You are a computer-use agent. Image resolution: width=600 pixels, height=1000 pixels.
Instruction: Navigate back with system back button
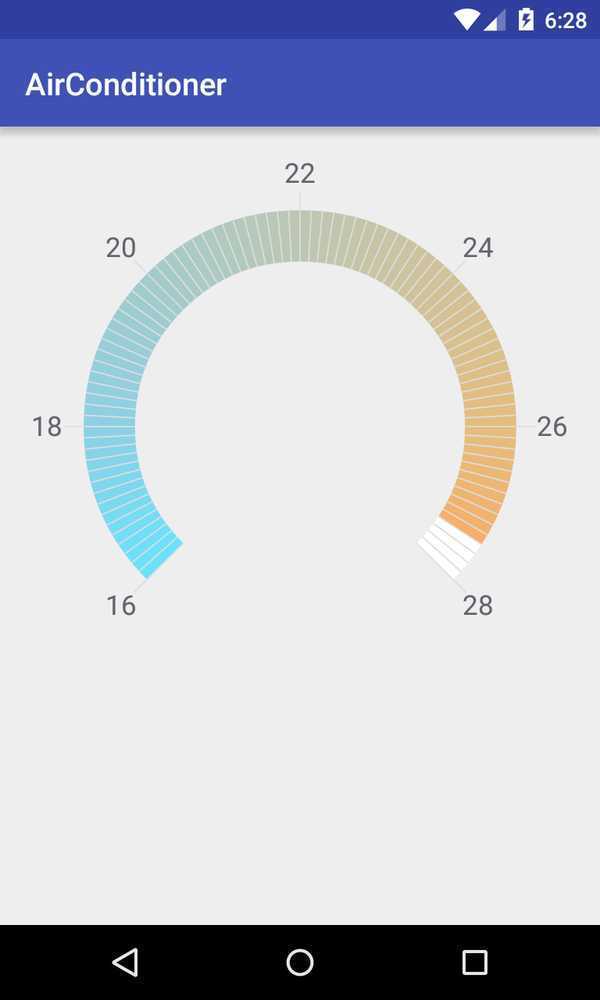(125, 962)
